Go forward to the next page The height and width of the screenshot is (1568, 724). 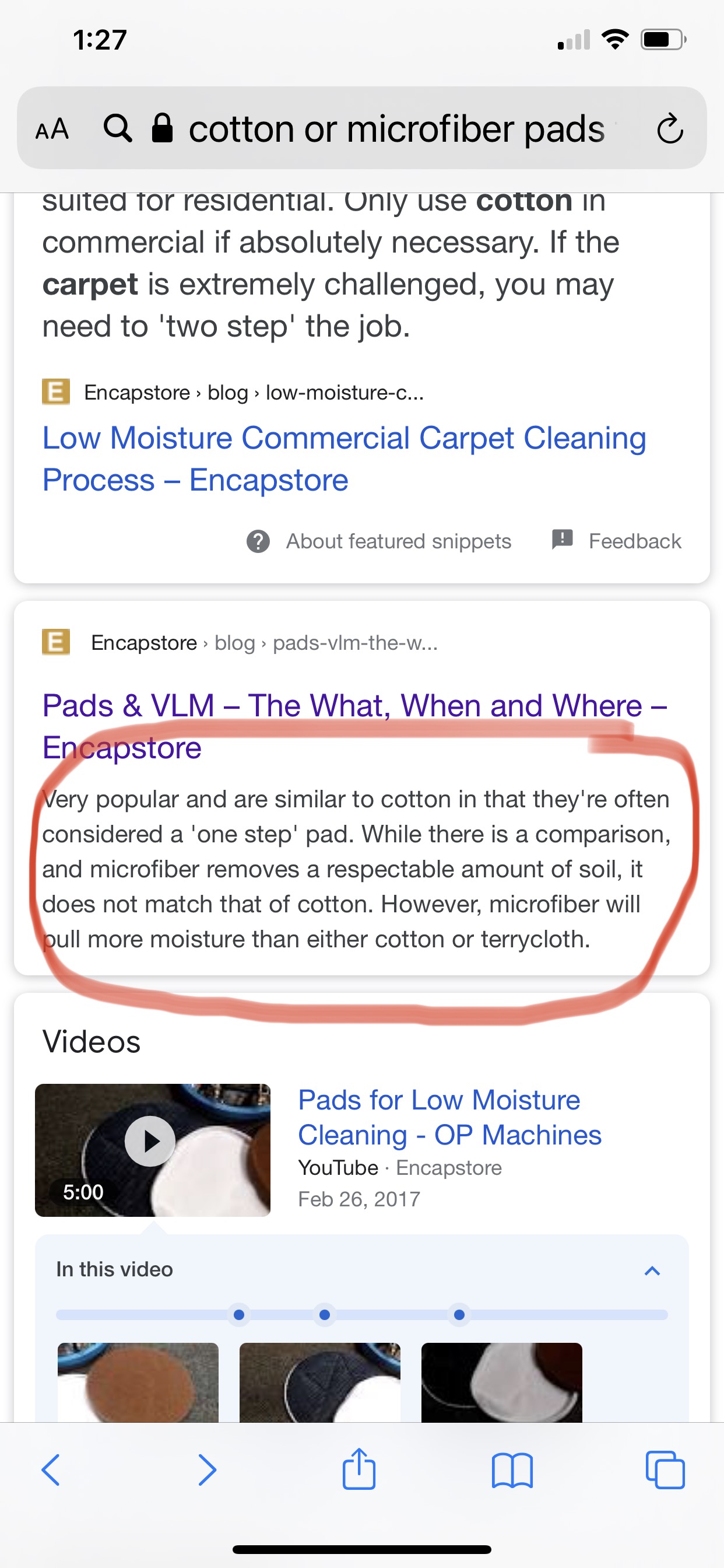(207, 1470)
